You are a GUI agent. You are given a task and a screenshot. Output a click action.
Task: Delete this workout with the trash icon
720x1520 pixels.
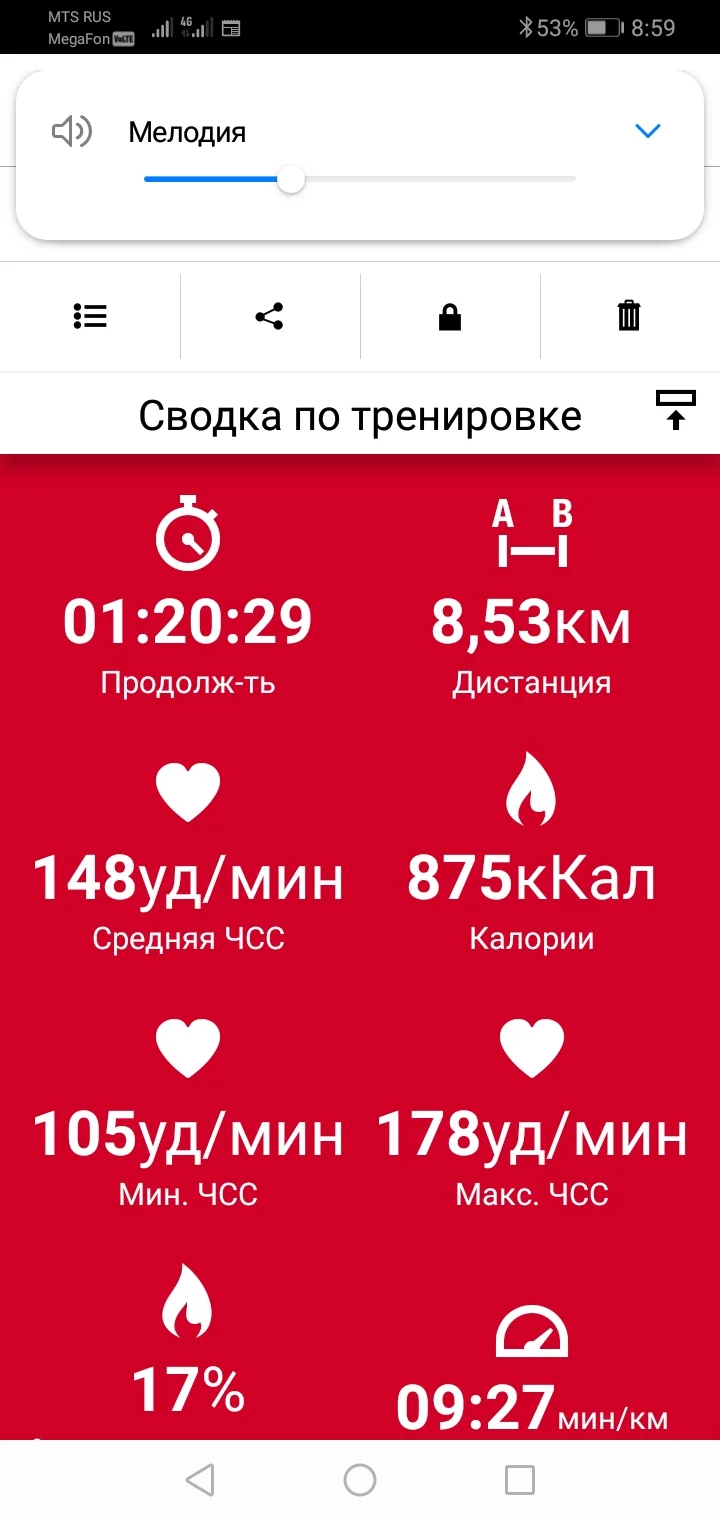click(x=629, y=317)
